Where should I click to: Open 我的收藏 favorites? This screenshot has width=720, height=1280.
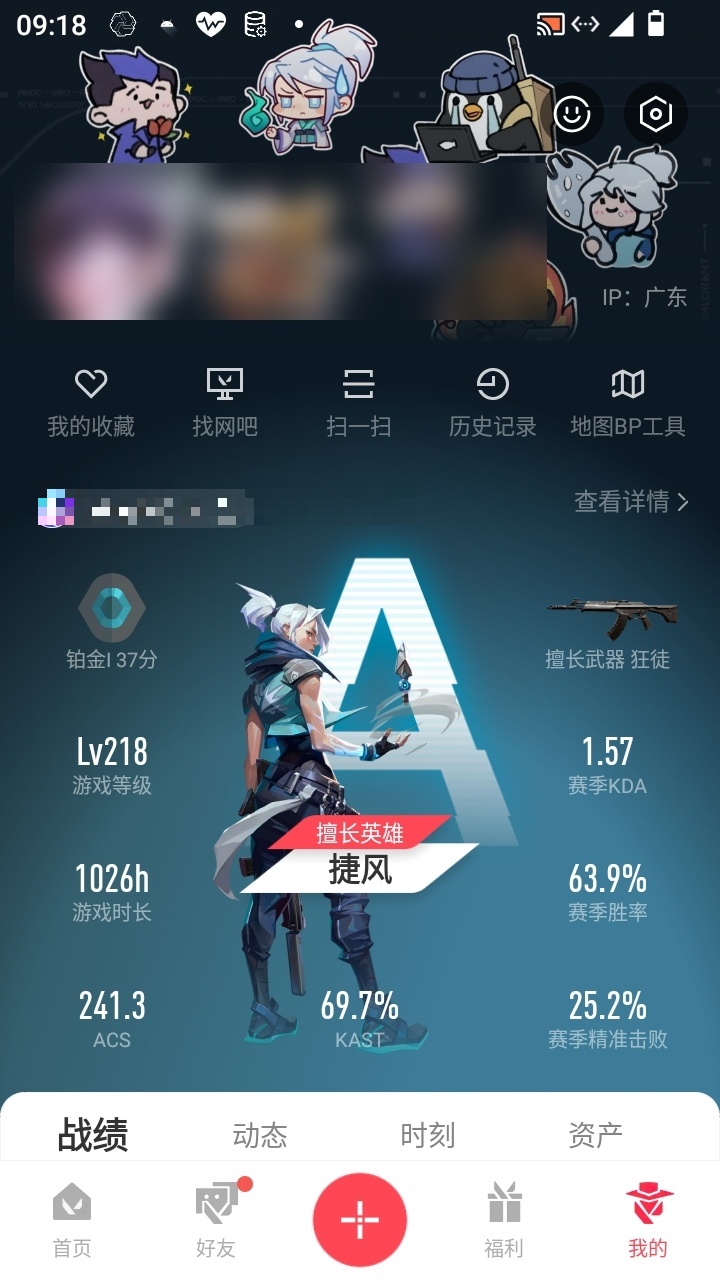(91, 403)
